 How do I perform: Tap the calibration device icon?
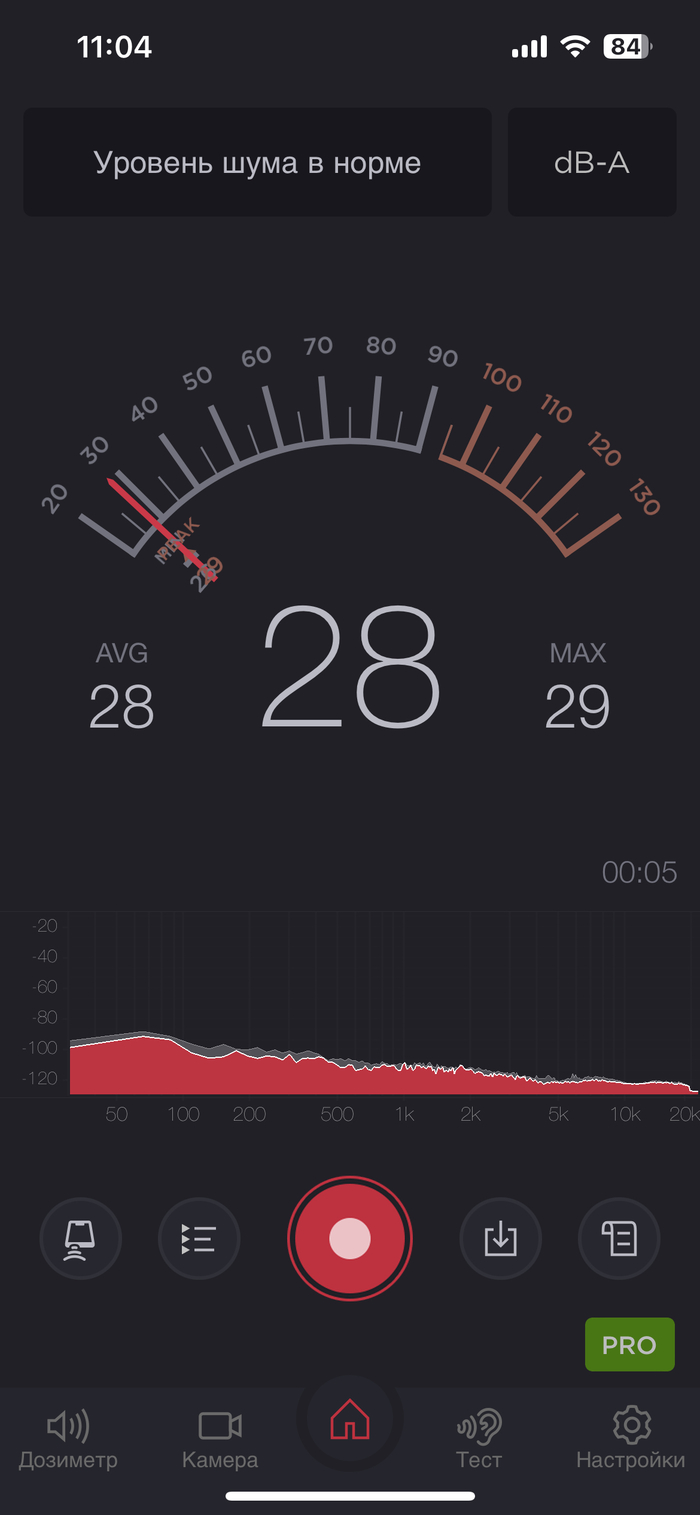[80, 1239]
